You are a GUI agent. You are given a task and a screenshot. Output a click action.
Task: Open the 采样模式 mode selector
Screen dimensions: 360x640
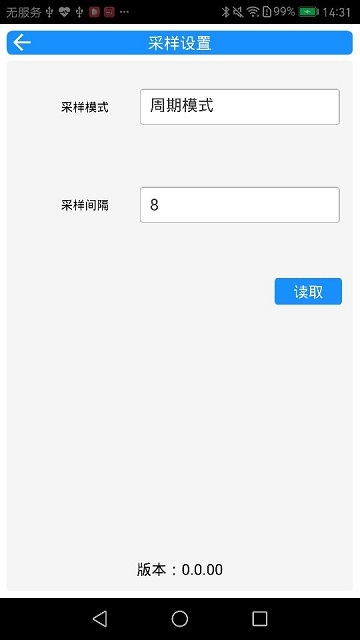point(240,107)
